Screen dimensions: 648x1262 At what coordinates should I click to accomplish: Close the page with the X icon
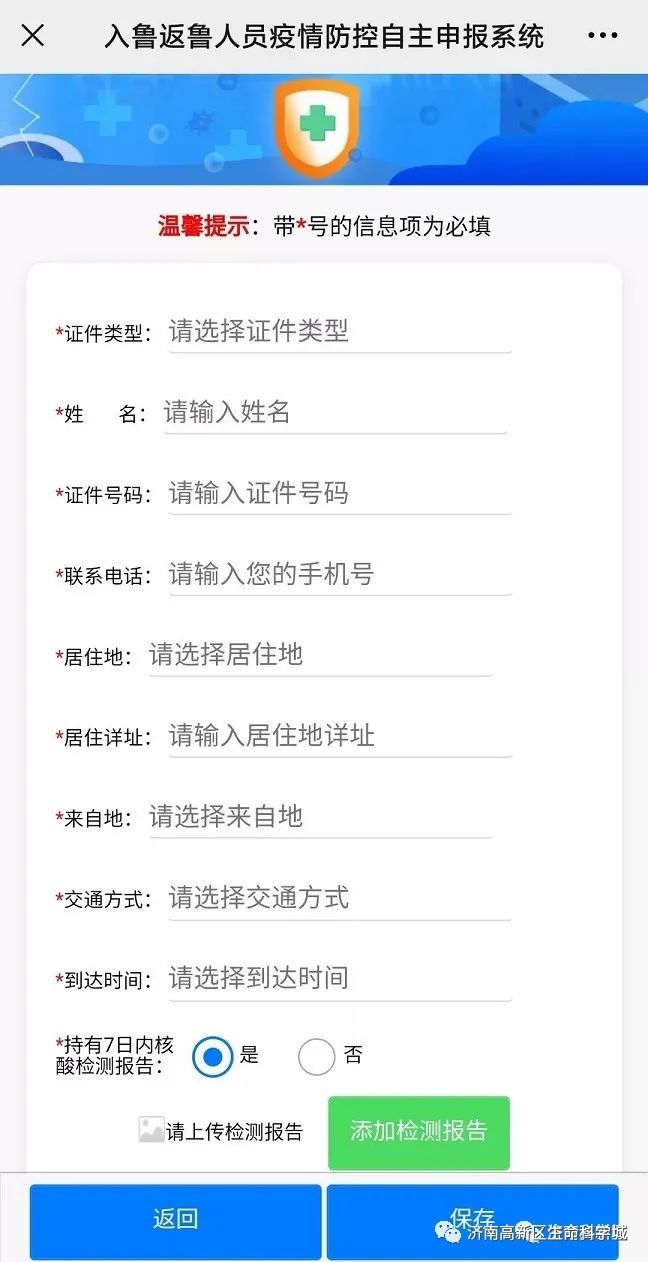point(32,36)
